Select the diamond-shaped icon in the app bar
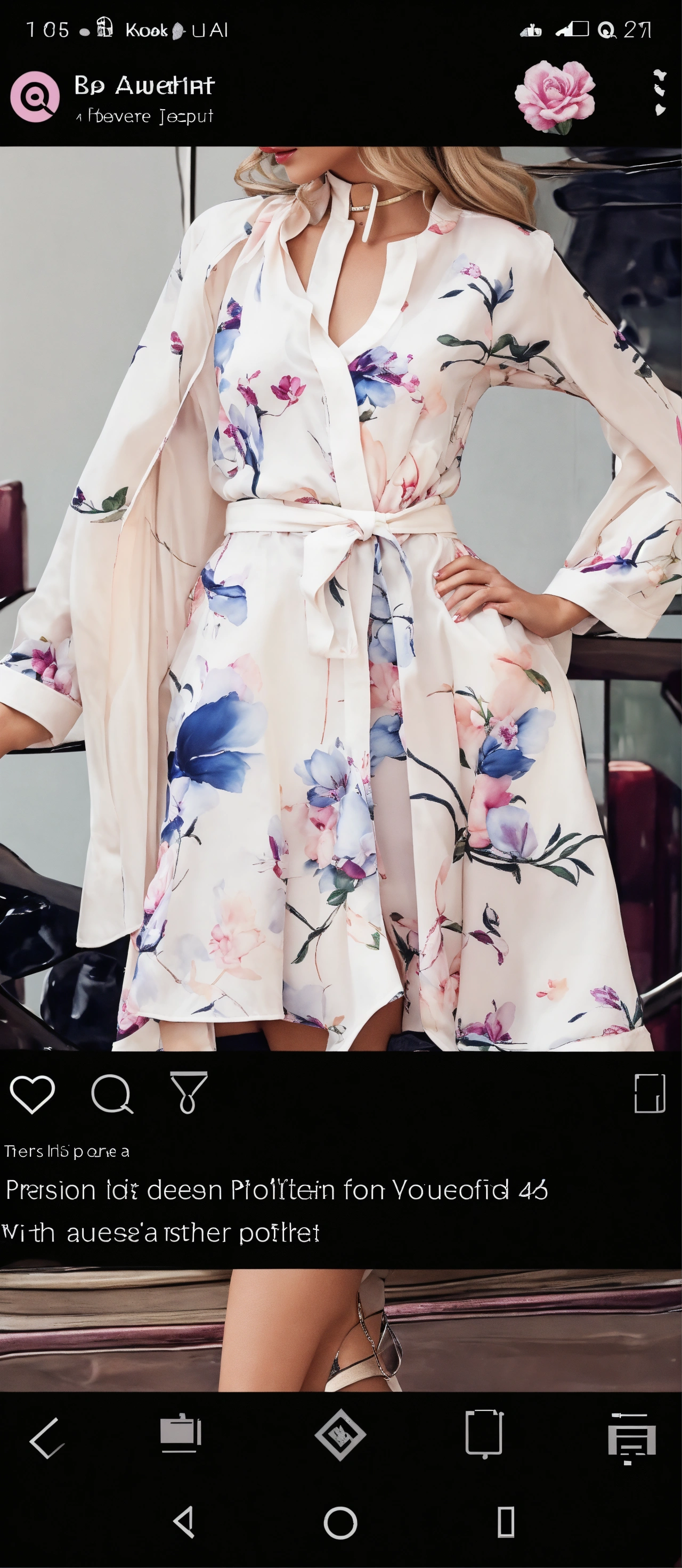 click(340, 1435)
